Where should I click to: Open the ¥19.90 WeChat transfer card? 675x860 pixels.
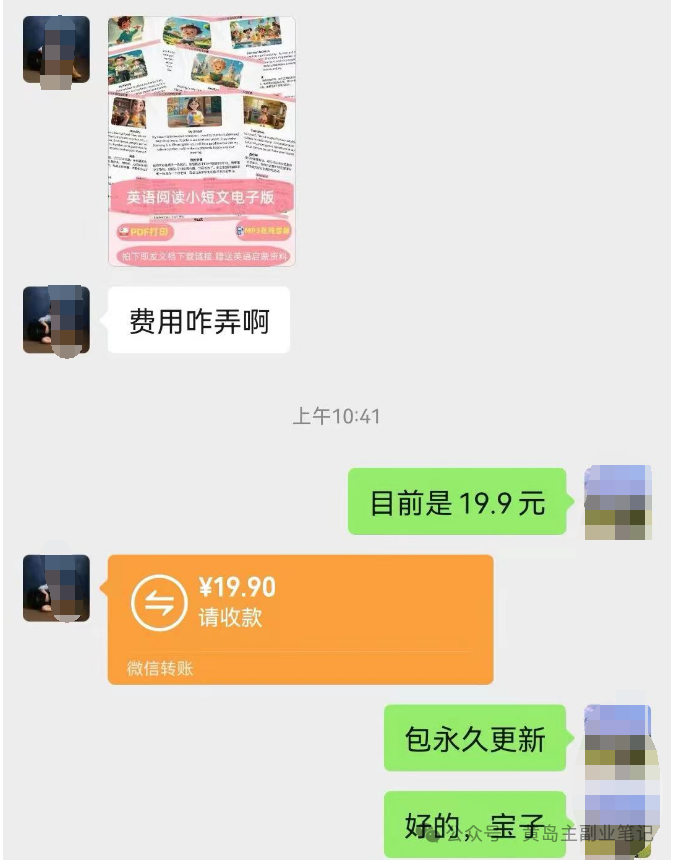(300, 619)
